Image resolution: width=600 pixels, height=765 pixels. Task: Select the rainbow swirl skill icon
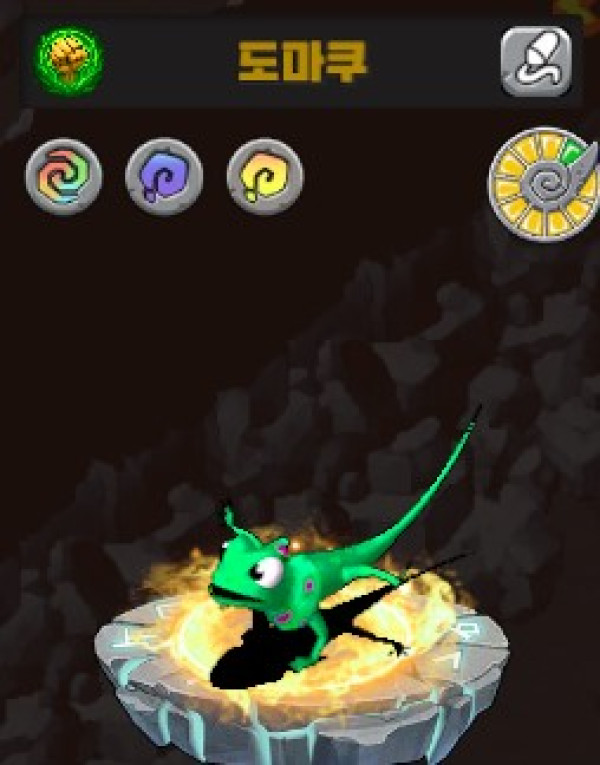[64, 177]
